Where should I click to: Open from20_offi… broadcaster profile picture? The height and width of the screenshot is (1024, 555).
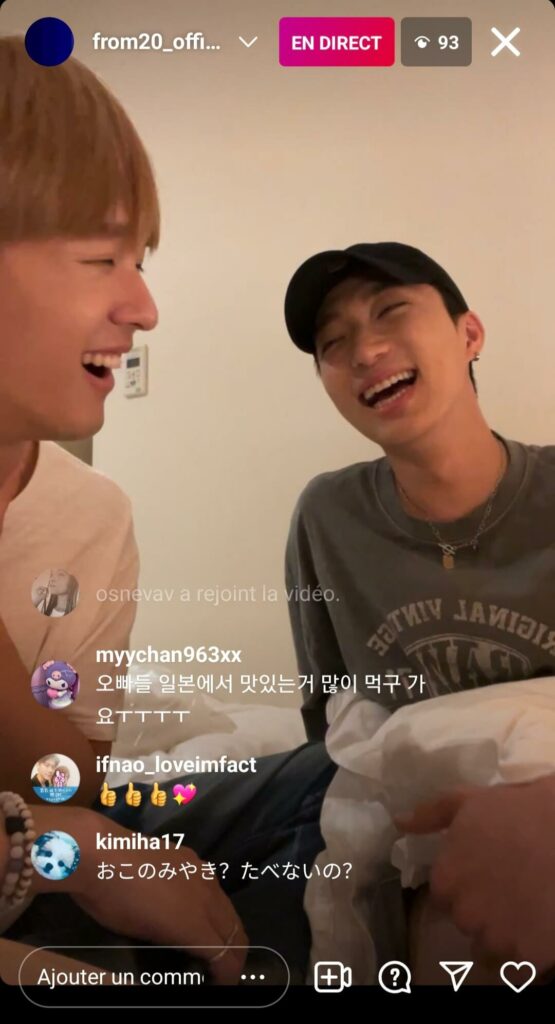coord(50,42)
